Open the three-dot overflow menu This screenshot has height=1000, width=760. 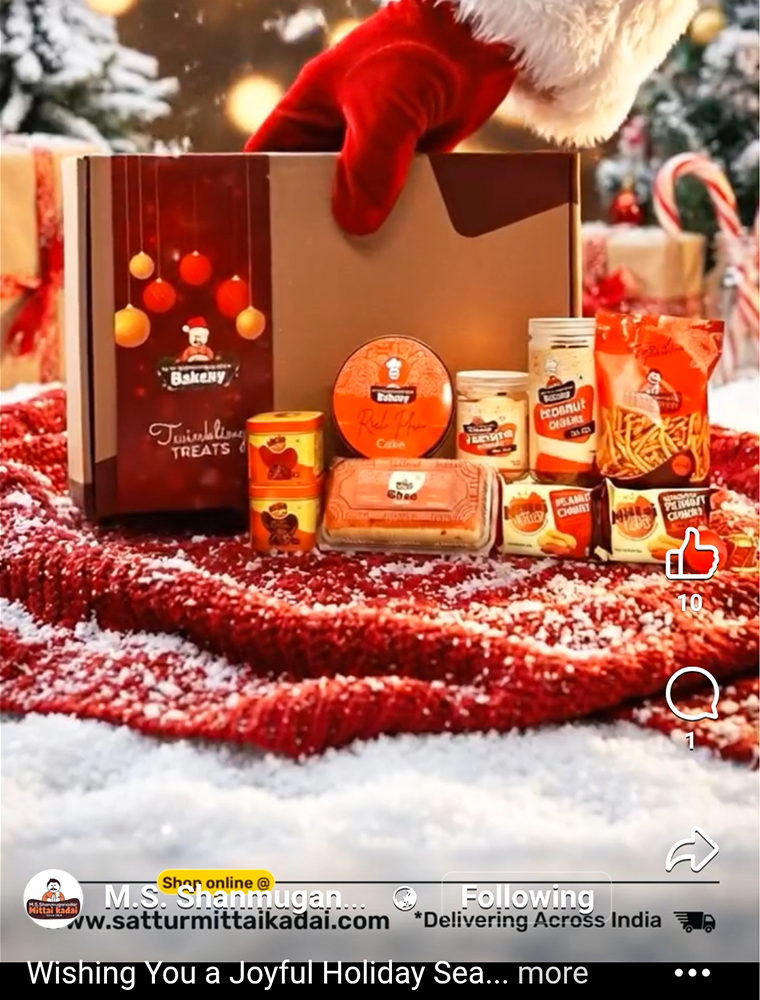point(692,973)
